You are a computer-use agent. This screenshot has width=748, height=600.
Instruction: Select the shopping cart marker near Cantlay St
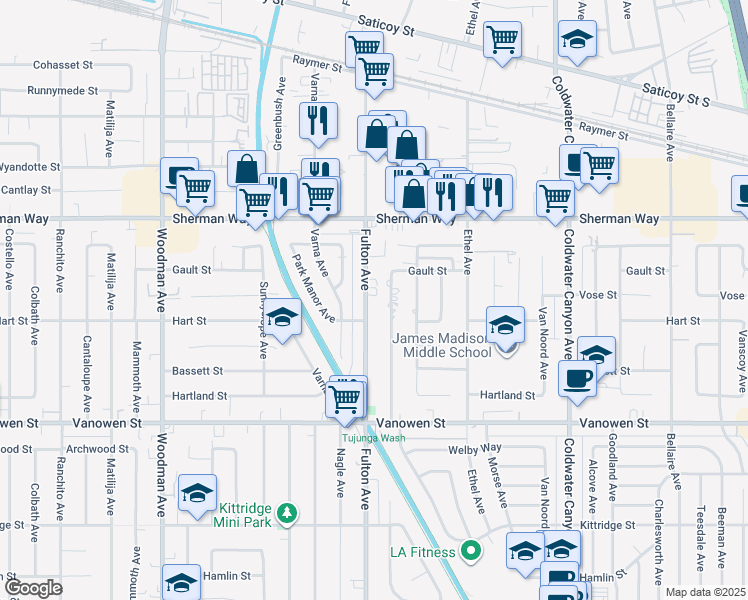[196, 185]
